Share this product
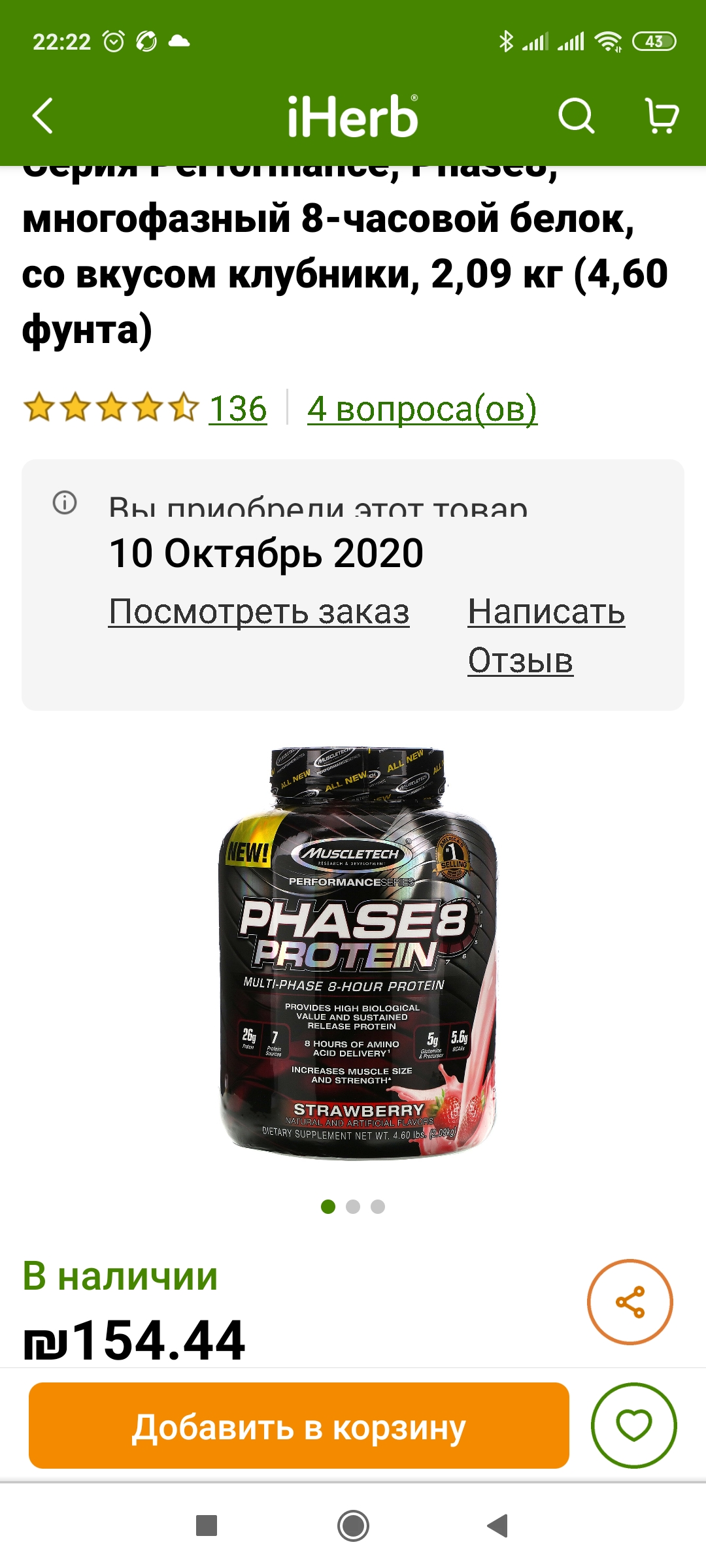706x1568 pixels. (630, 1301)
